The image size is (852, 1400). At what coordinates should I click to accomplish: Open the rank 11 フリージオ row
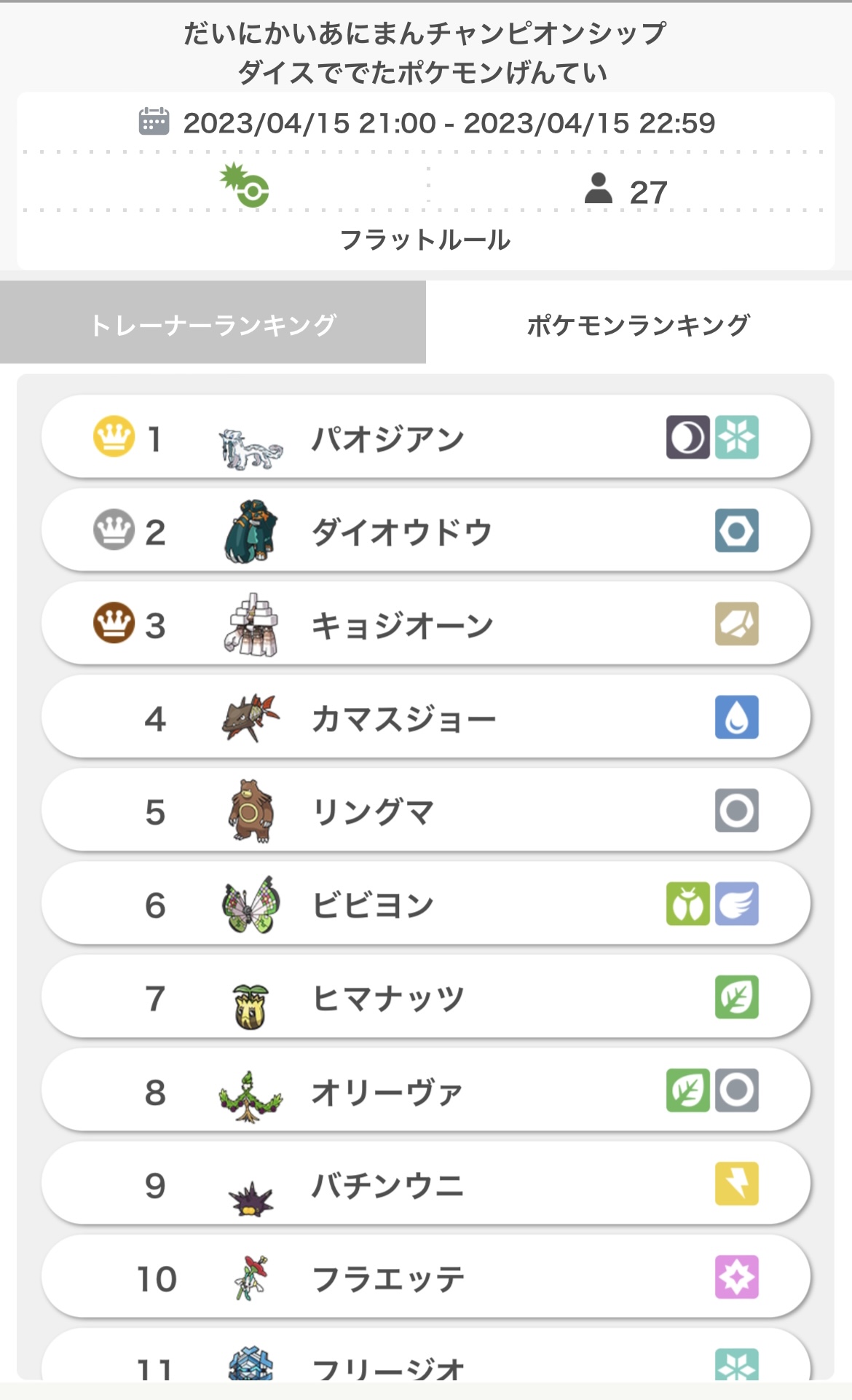click(x=426, y=1355)
